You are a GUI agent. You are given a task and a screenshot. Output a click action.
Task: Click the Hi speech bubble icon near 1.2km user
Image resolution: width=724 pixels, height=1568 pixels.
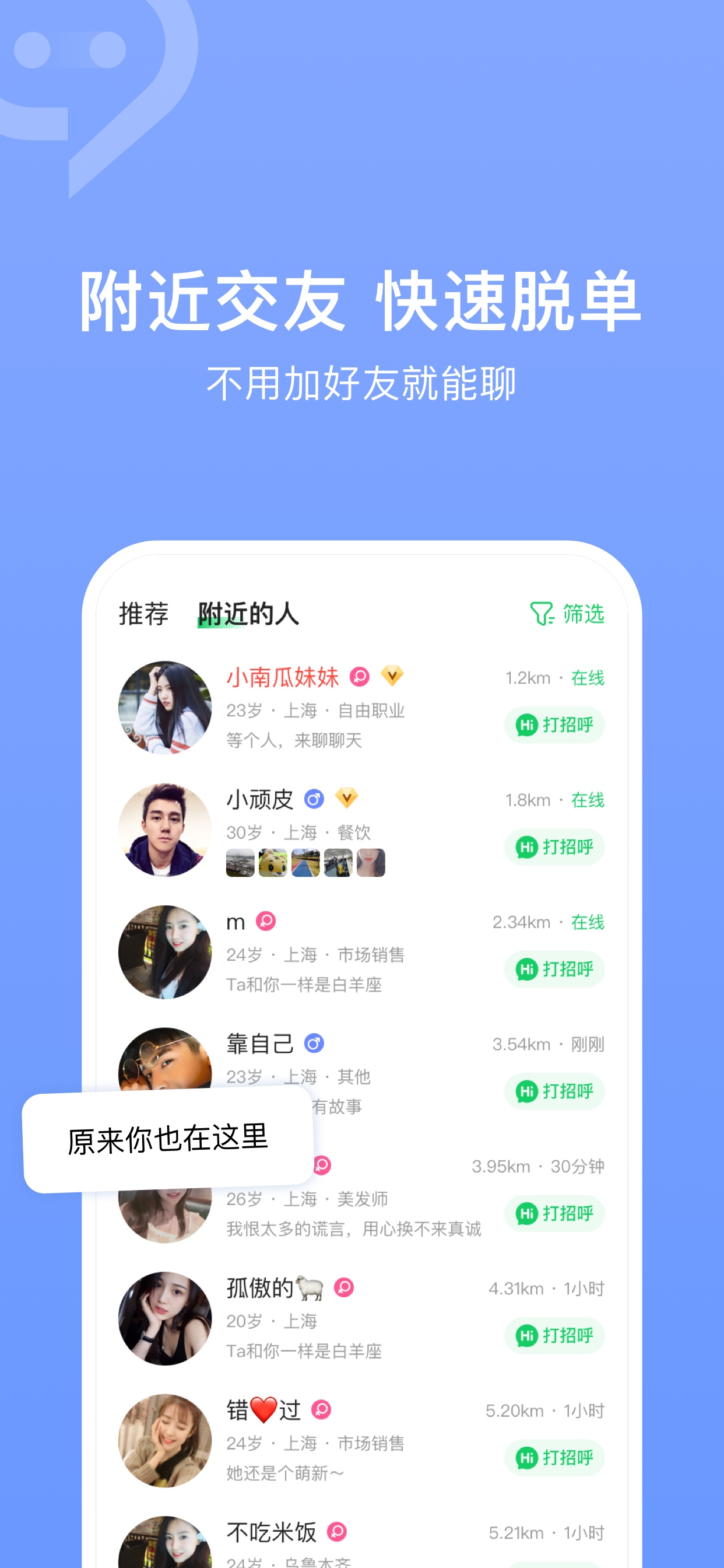pos(528,724)
